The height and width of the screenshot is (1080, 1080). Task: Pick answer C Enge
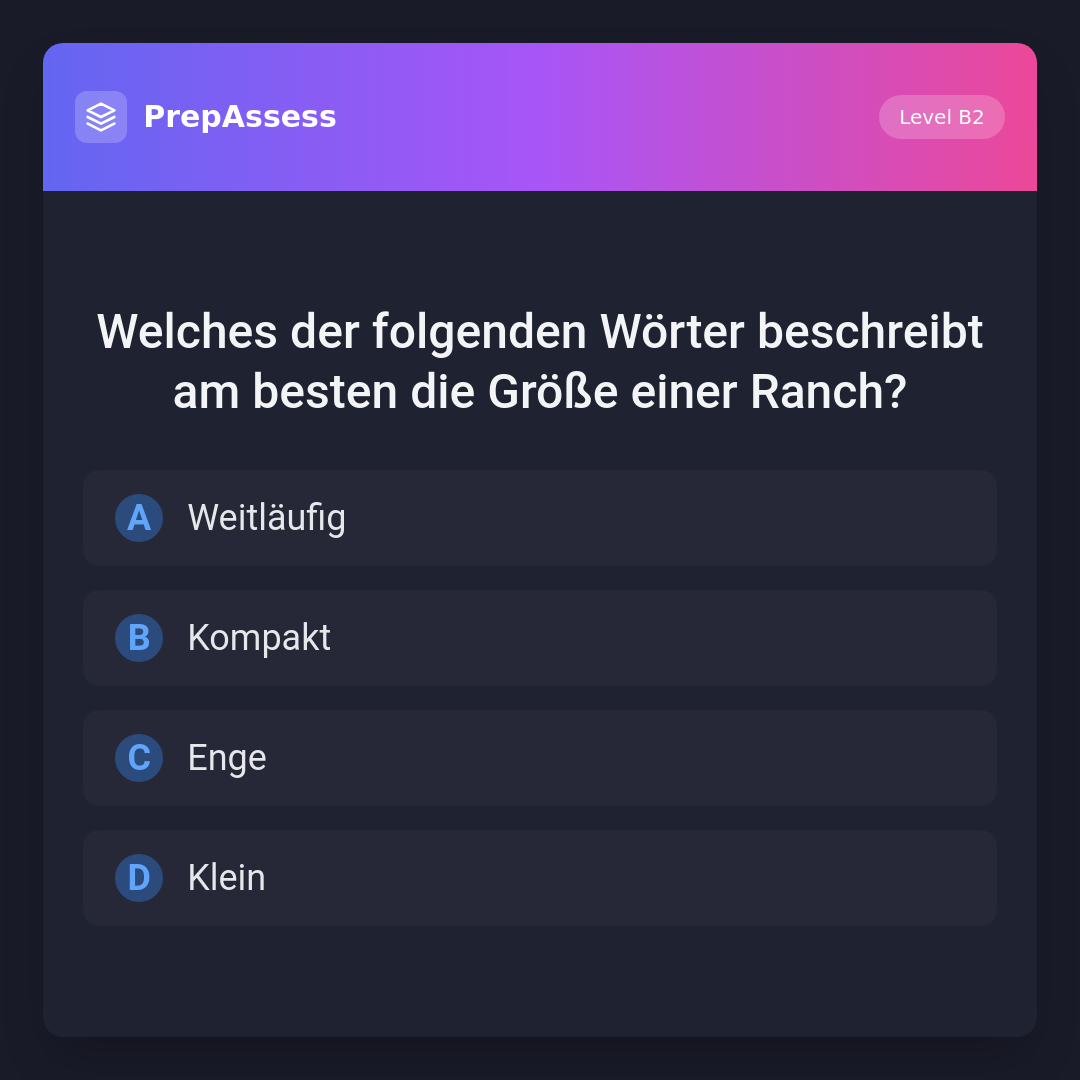tap(540, 758)
